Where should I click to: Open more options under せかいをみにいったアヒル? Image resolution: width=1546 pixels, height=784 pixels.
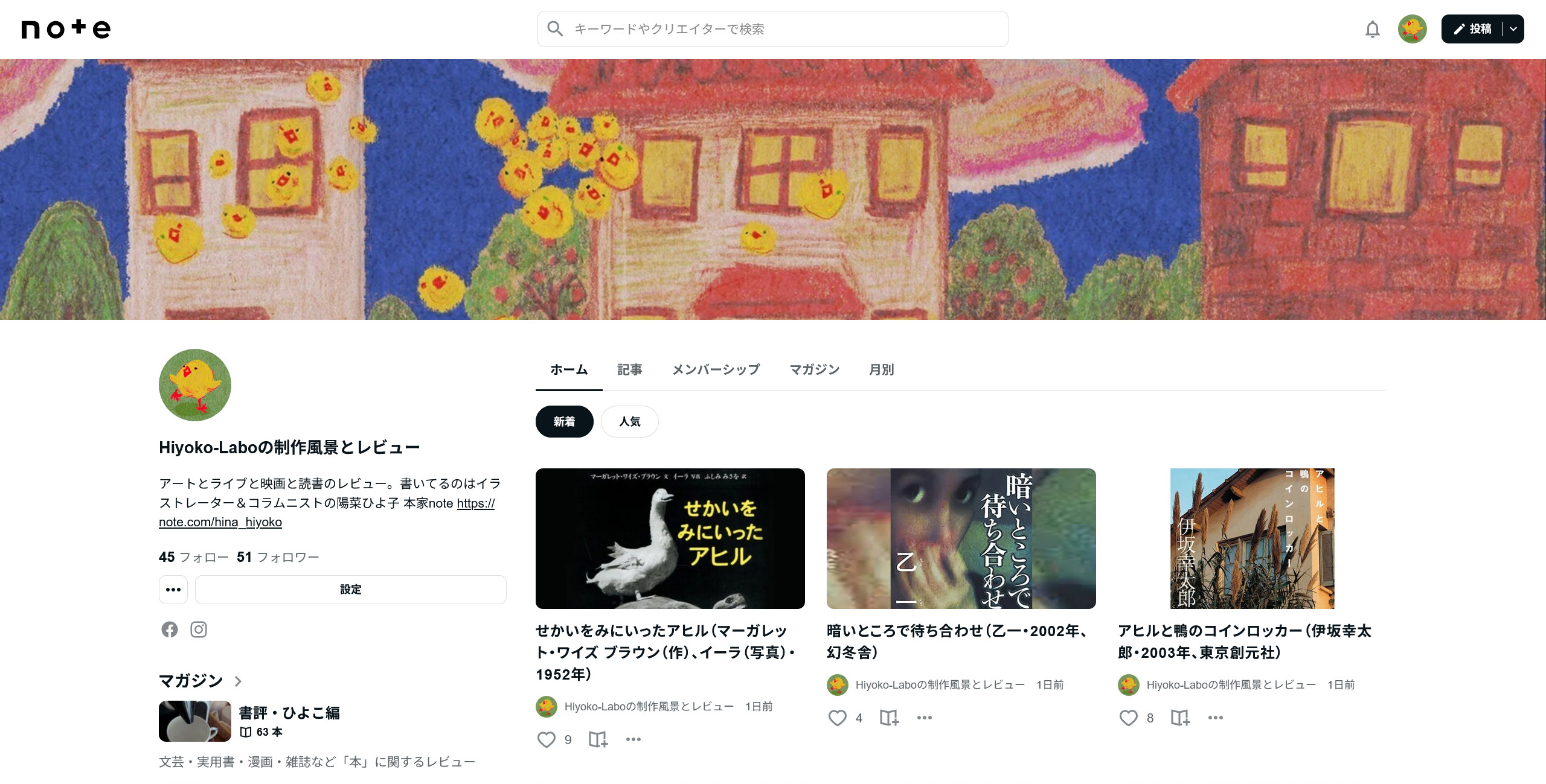point(633,739)
